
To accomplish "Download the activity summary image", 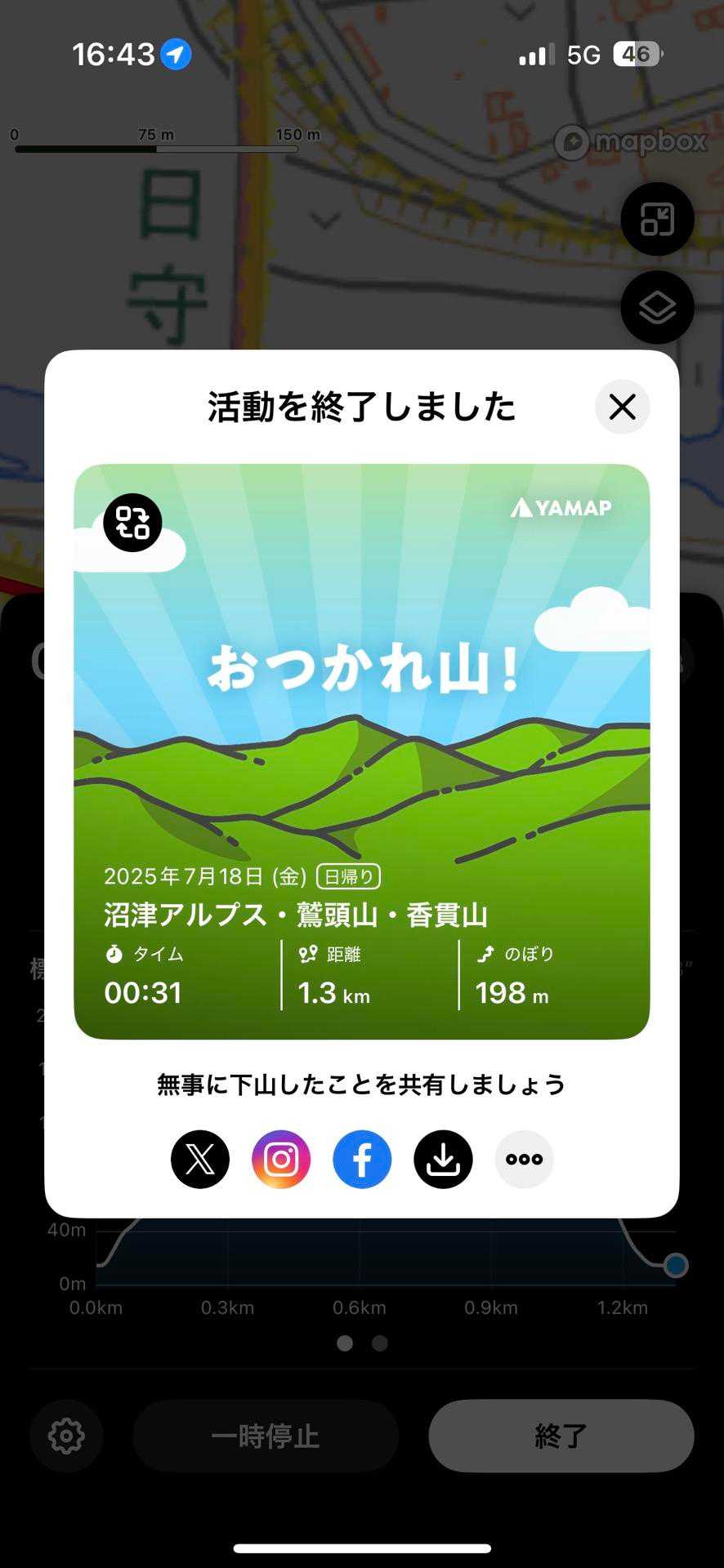I will [x=443, y=1159].
